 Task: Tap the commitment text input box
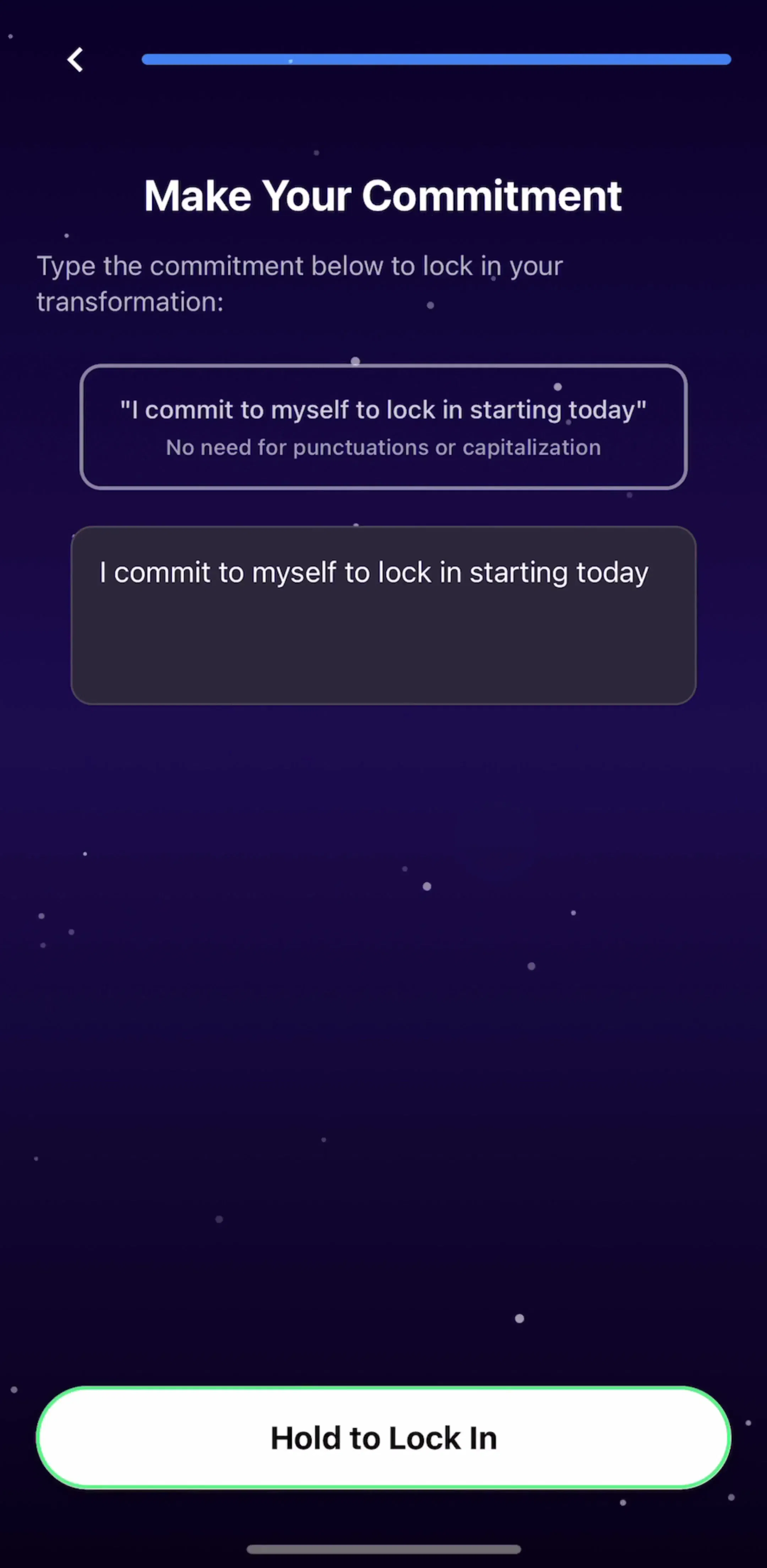pyautogui.click(x=383, y=615)
